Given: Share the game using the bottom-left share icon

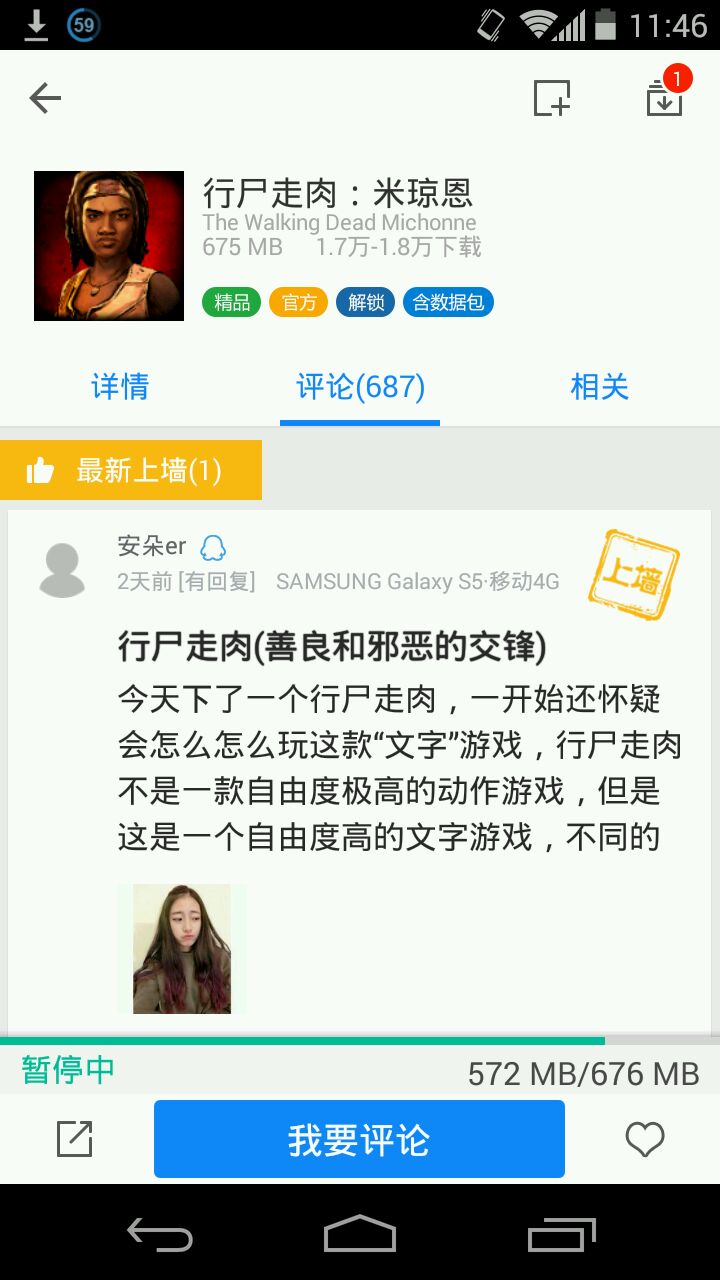Looking at the screenshot, I should click(75, 1139).
